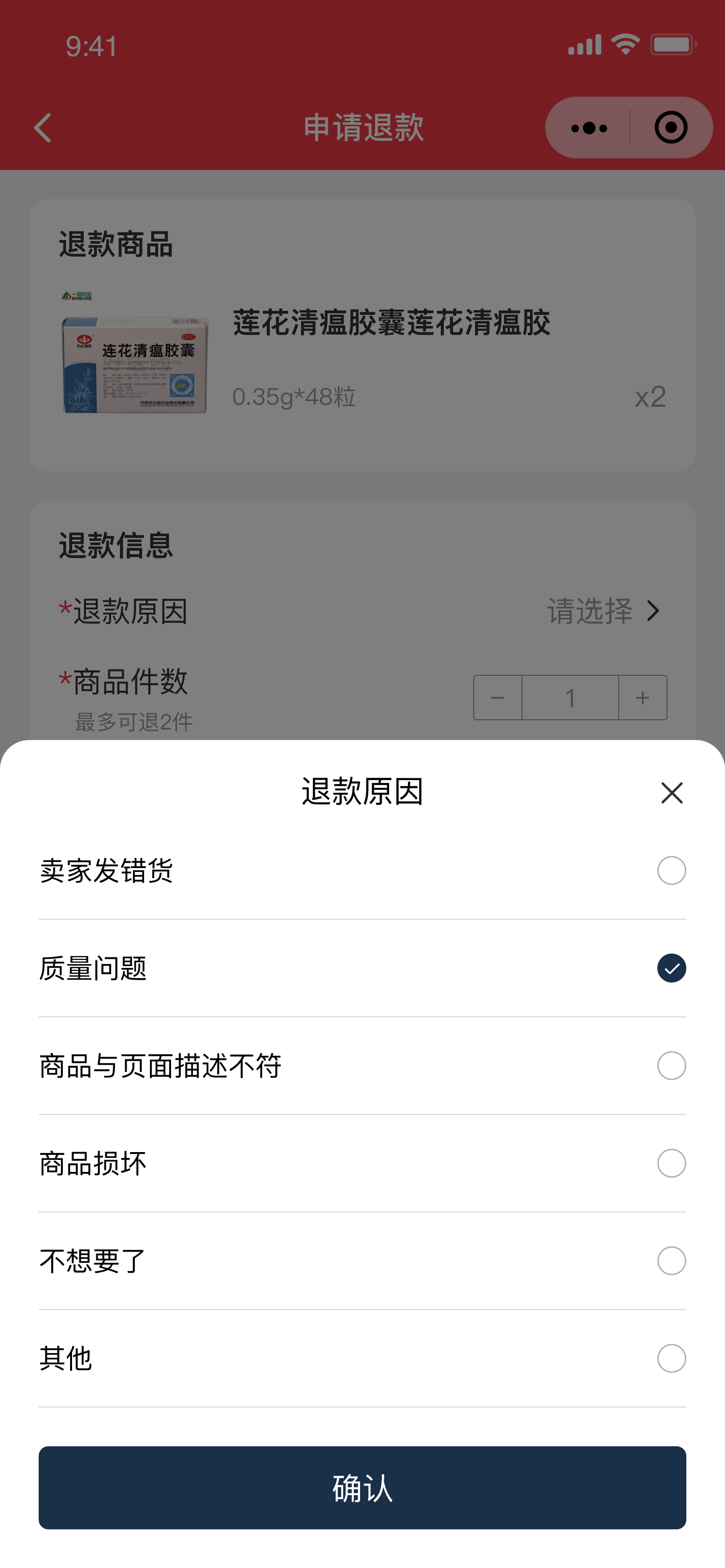This screenshot has height=1568, width=725.
Task: Select the 不想要了 option
Action: click(x=671, y=1261)
